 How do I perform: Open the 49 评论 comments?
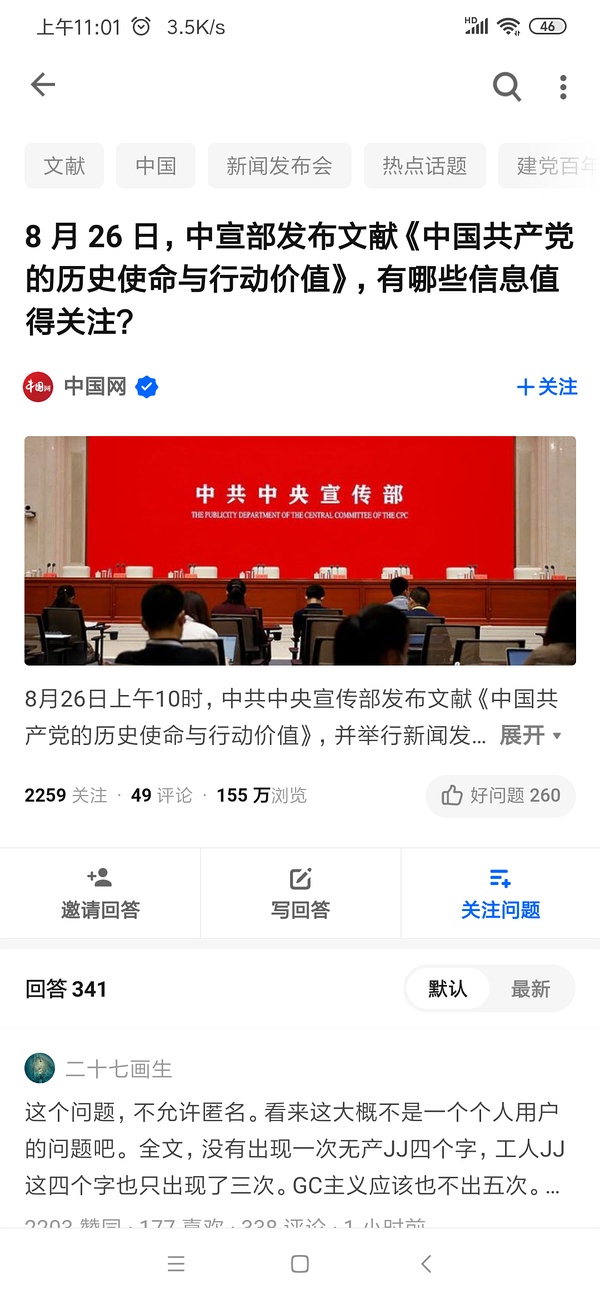click(162, 796)
